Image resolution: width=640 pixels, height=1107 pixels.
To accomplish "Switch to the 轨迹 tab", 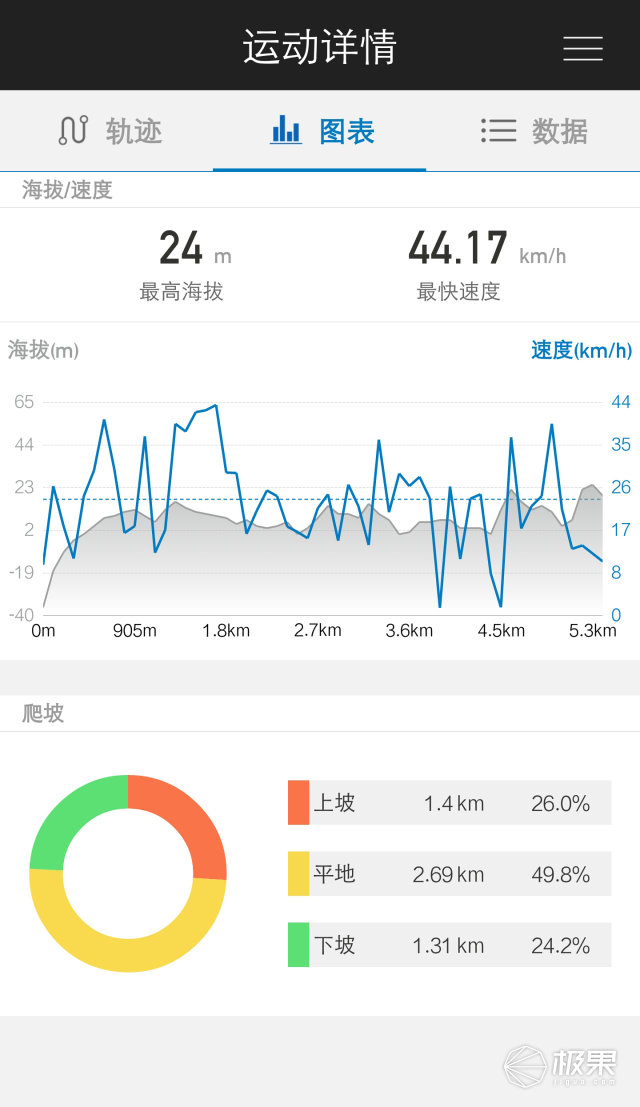I will (109, 131).
